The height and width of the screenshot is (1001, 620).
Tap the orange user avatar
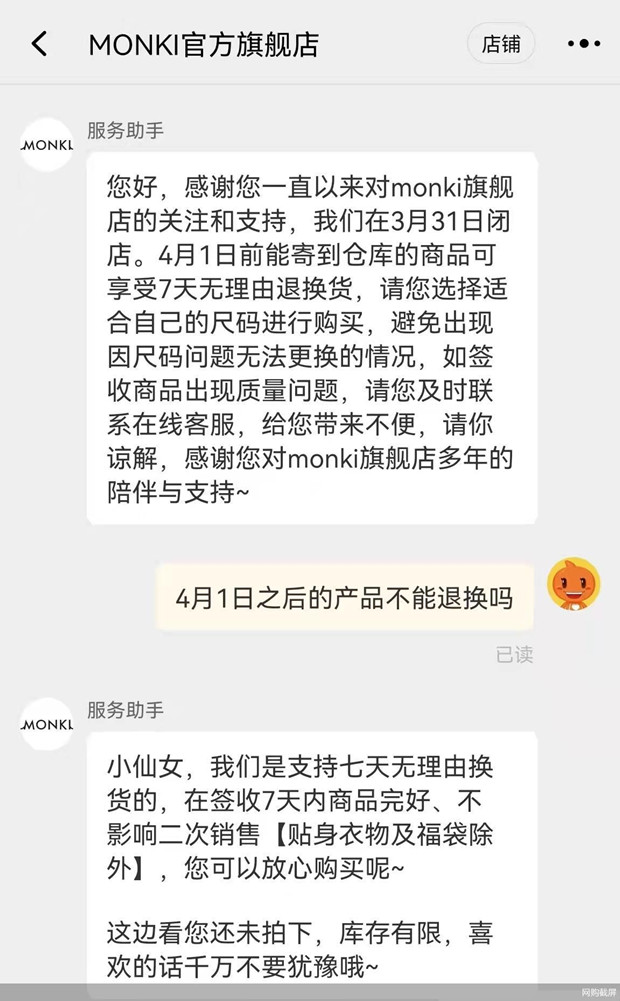[x=573, y=585]
